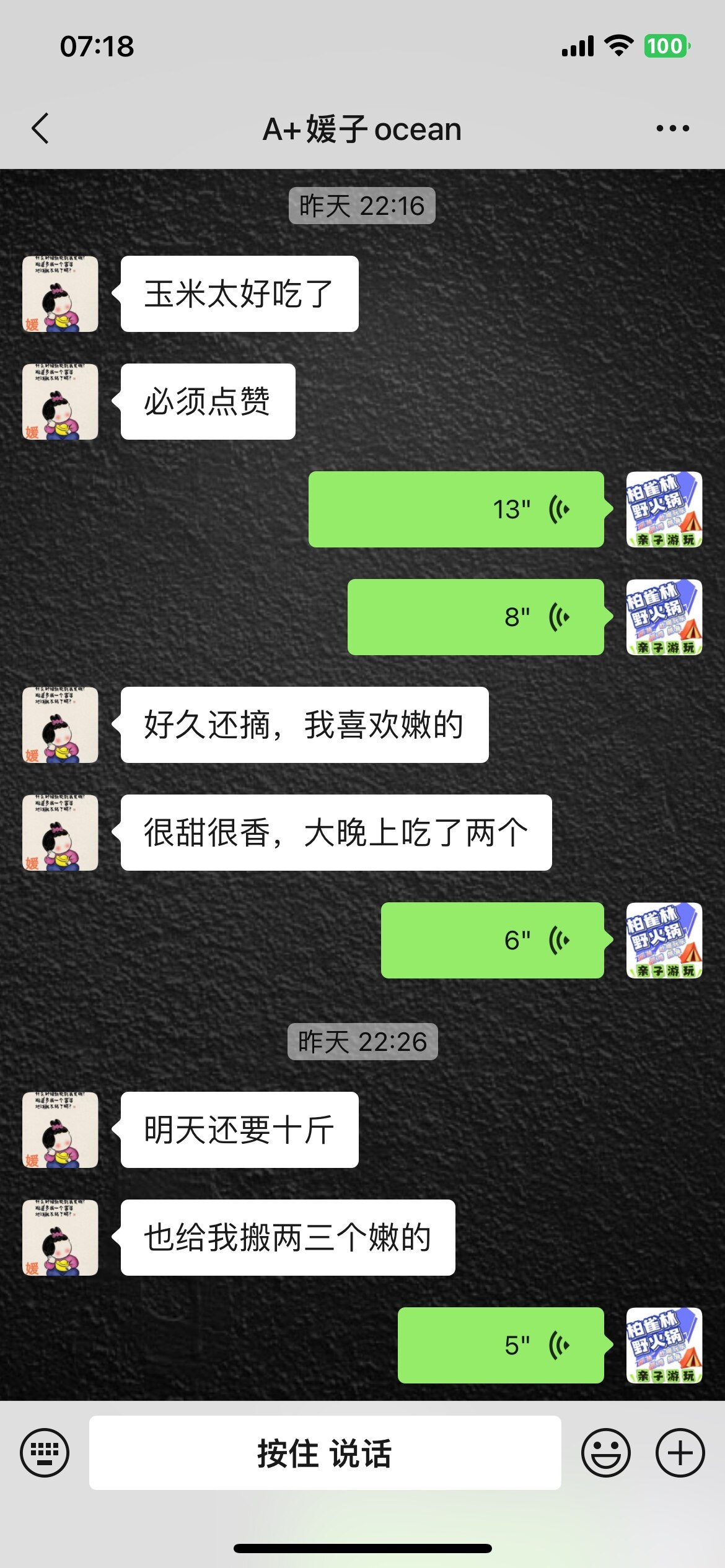Open the three-dot chat info menu
Screen dimensions: 725x1568
point(672,129)
